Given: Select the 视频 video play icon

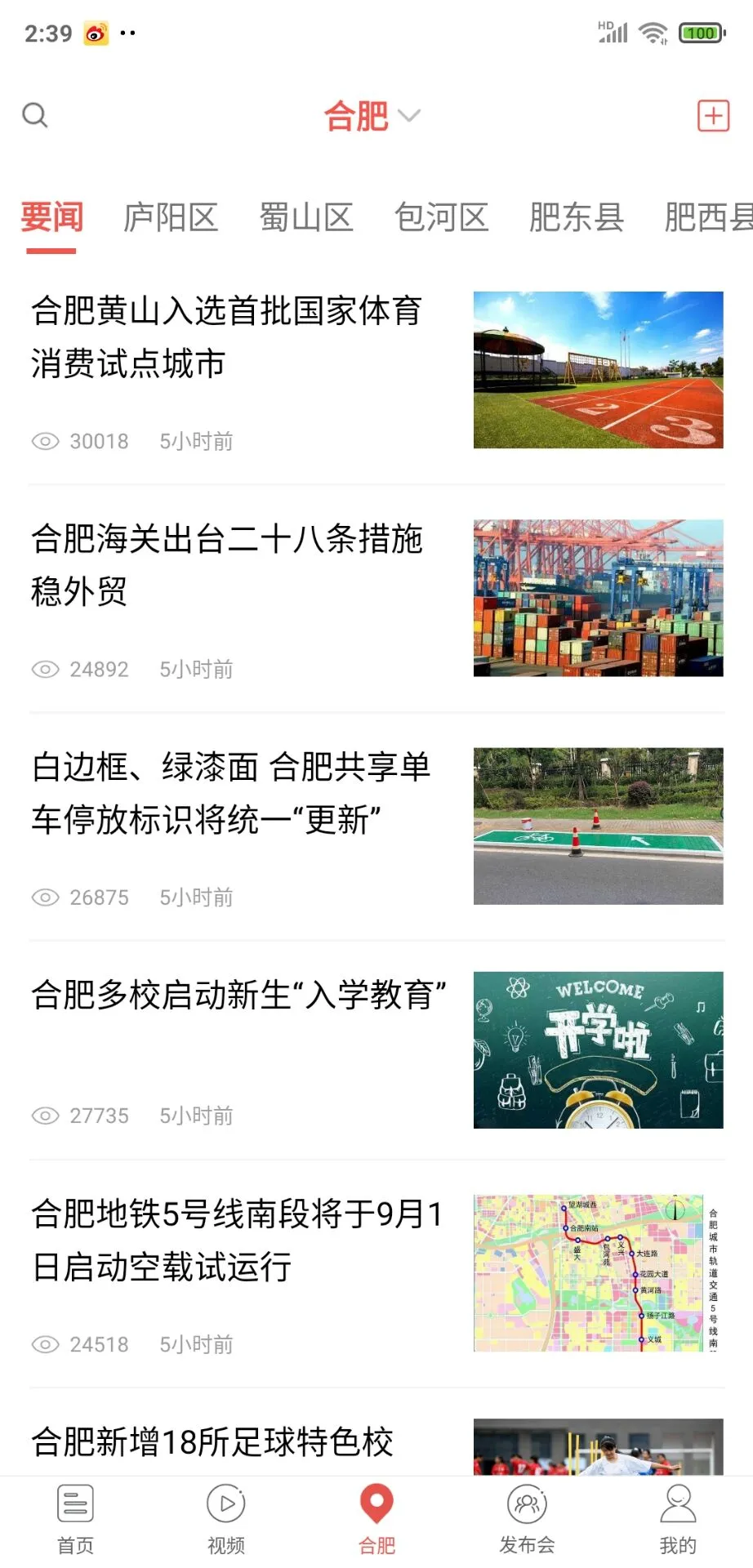Looking at the screenshot, I should (x=225, y=1503).
